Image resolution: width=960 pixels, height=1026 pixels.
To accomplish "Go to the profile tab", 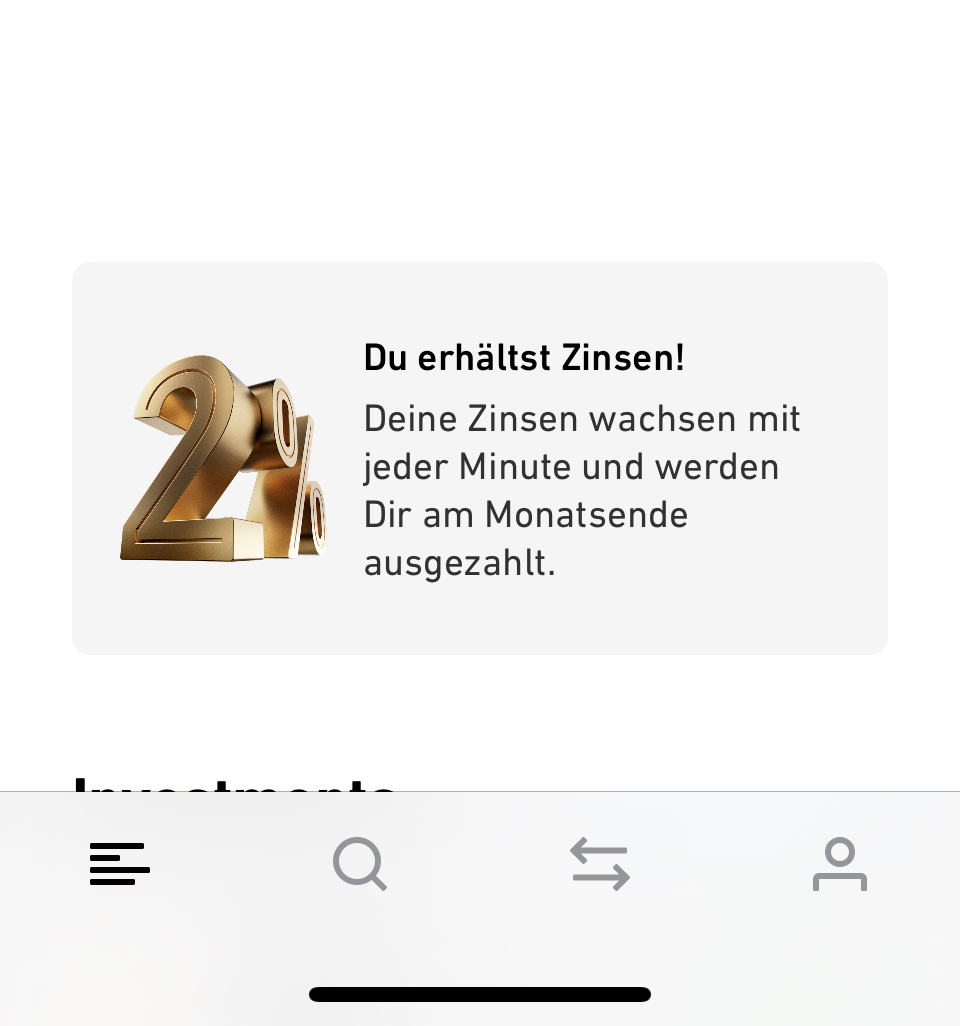I will (840, 863).
